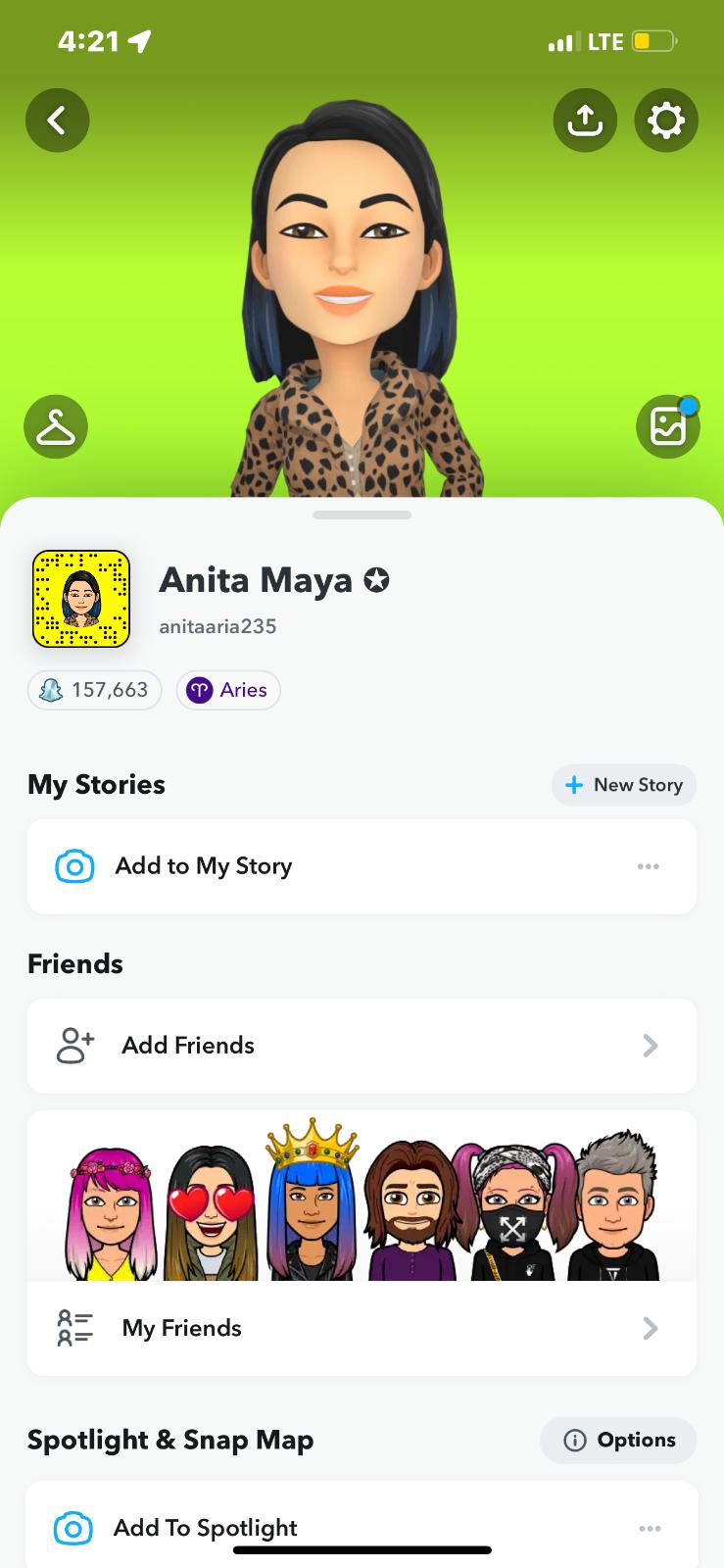Open settings gear icon
Screen dimensions: 724x1568
point(666,121)
